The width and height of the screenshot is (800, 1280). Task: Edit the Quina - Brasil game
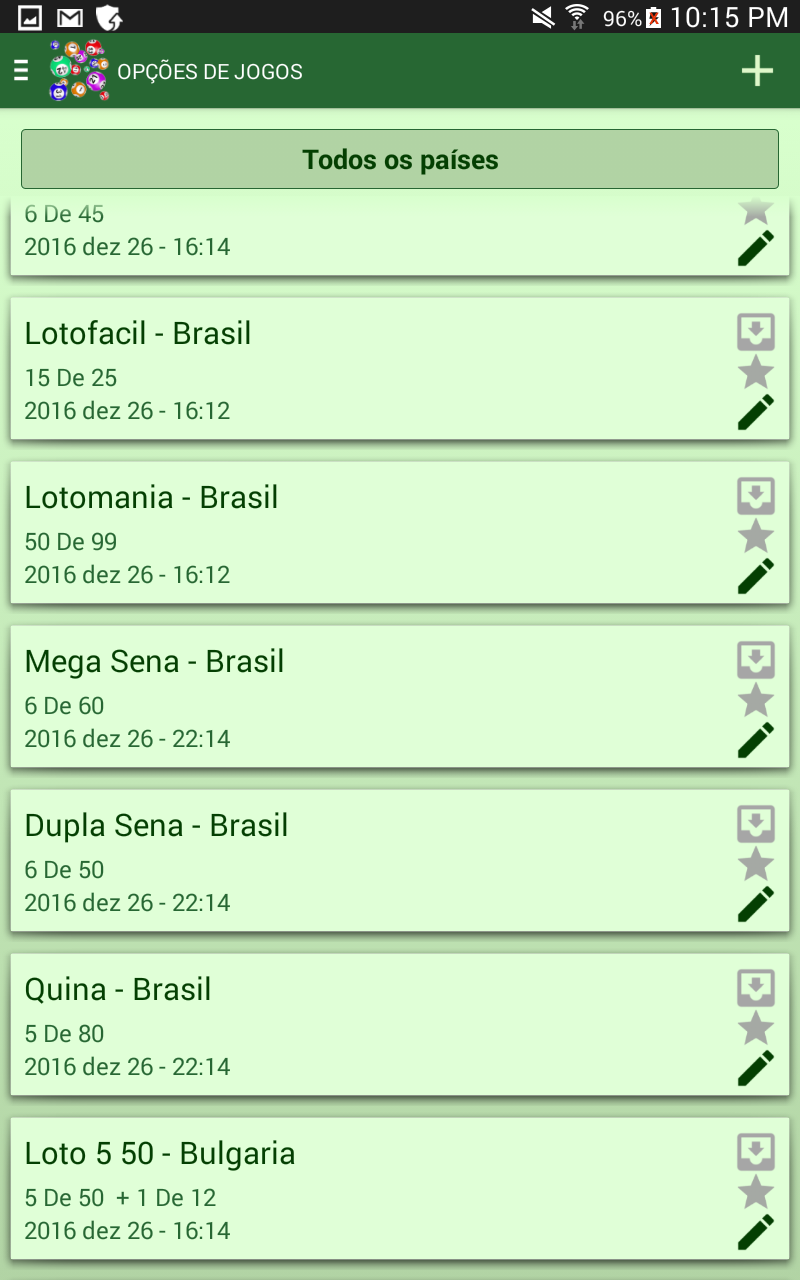pos(756,1069)
